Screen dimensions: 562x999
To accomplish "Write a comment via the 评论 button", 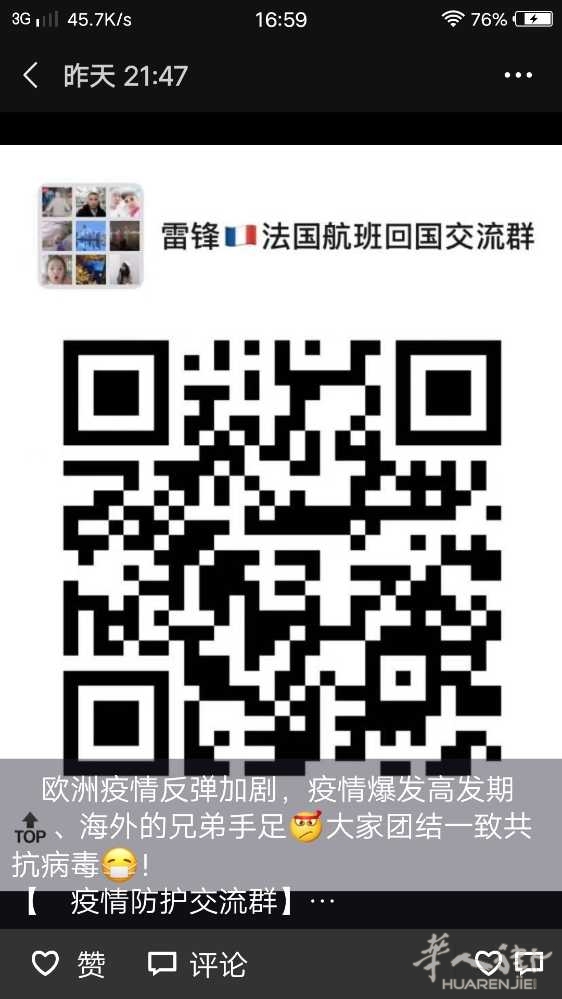I will tap(197, 964).
